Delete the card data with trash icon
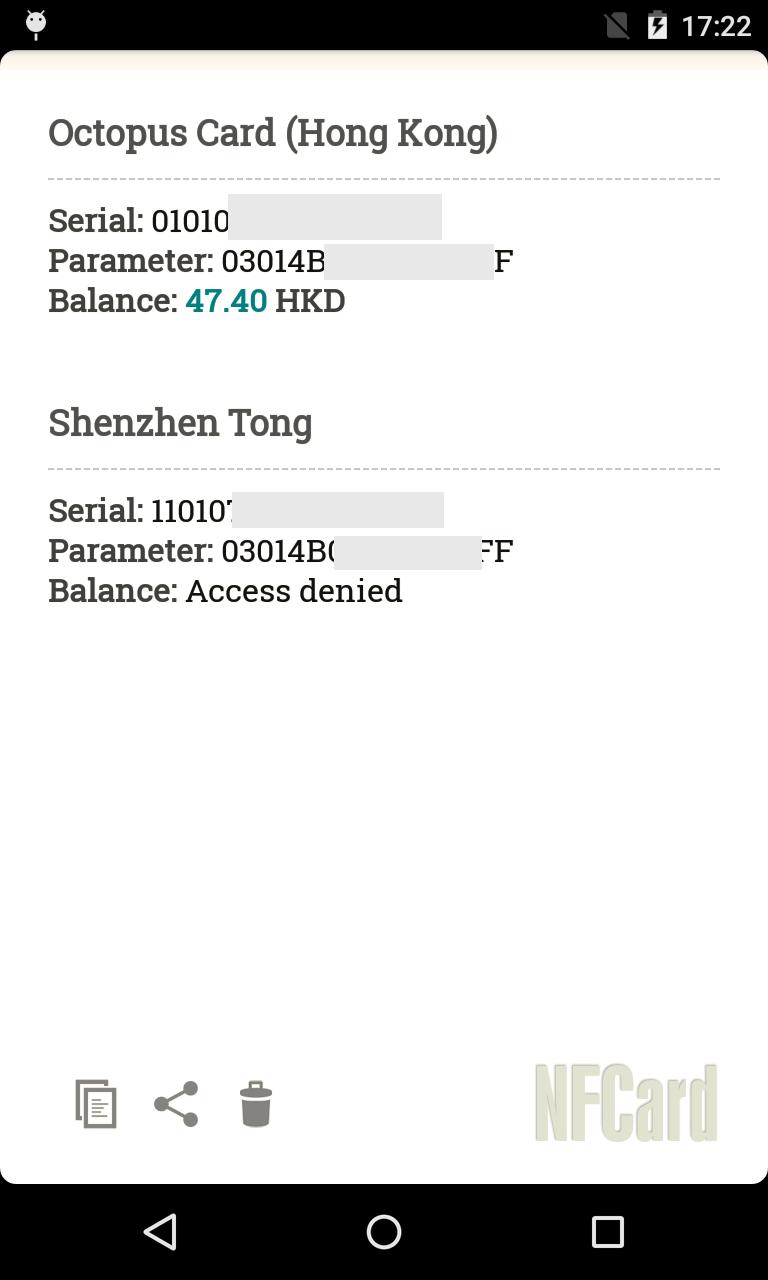The height and width of the screenshot is (1280, 768). pyautogui.click(x=256, y=1104)
